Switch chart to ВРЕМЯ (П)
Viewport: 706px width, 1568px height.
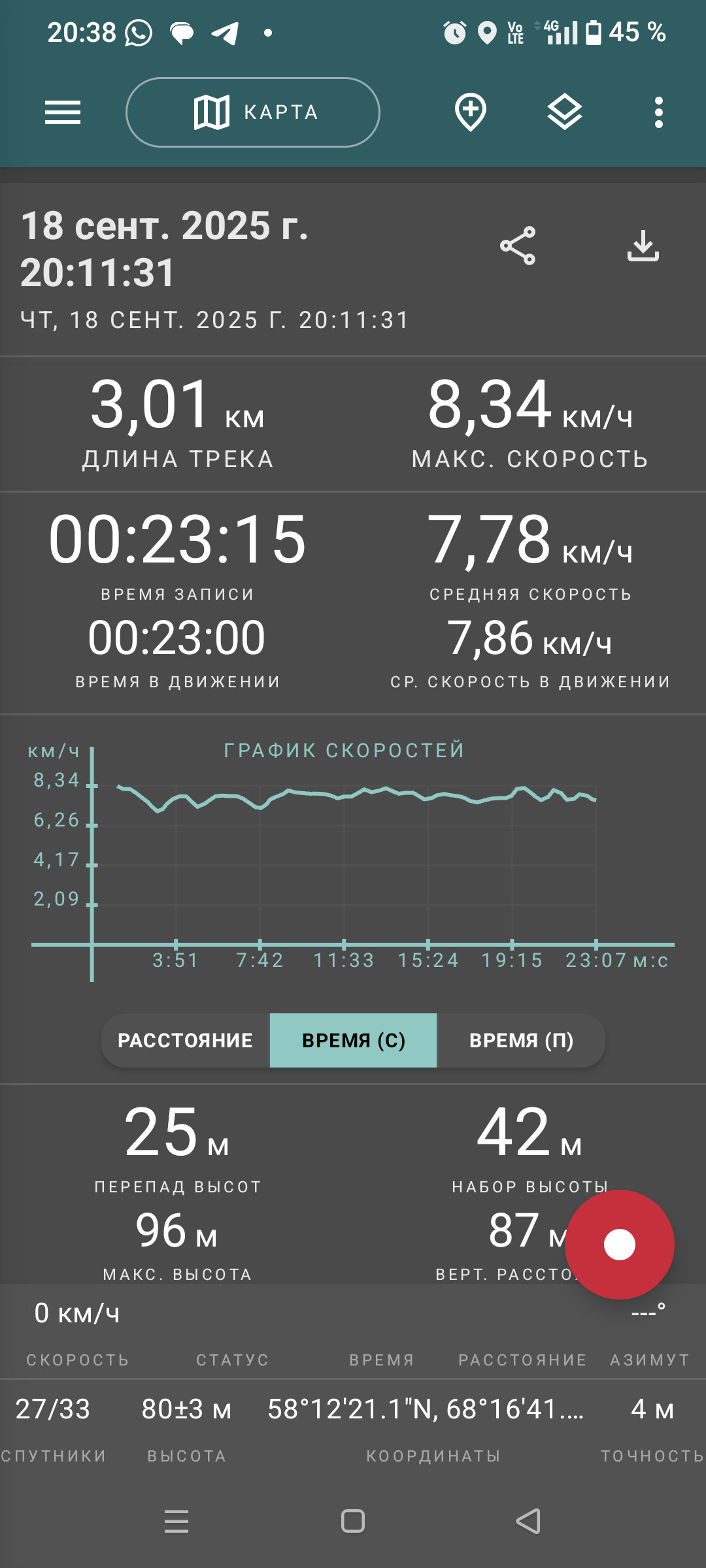[521, 1040]
